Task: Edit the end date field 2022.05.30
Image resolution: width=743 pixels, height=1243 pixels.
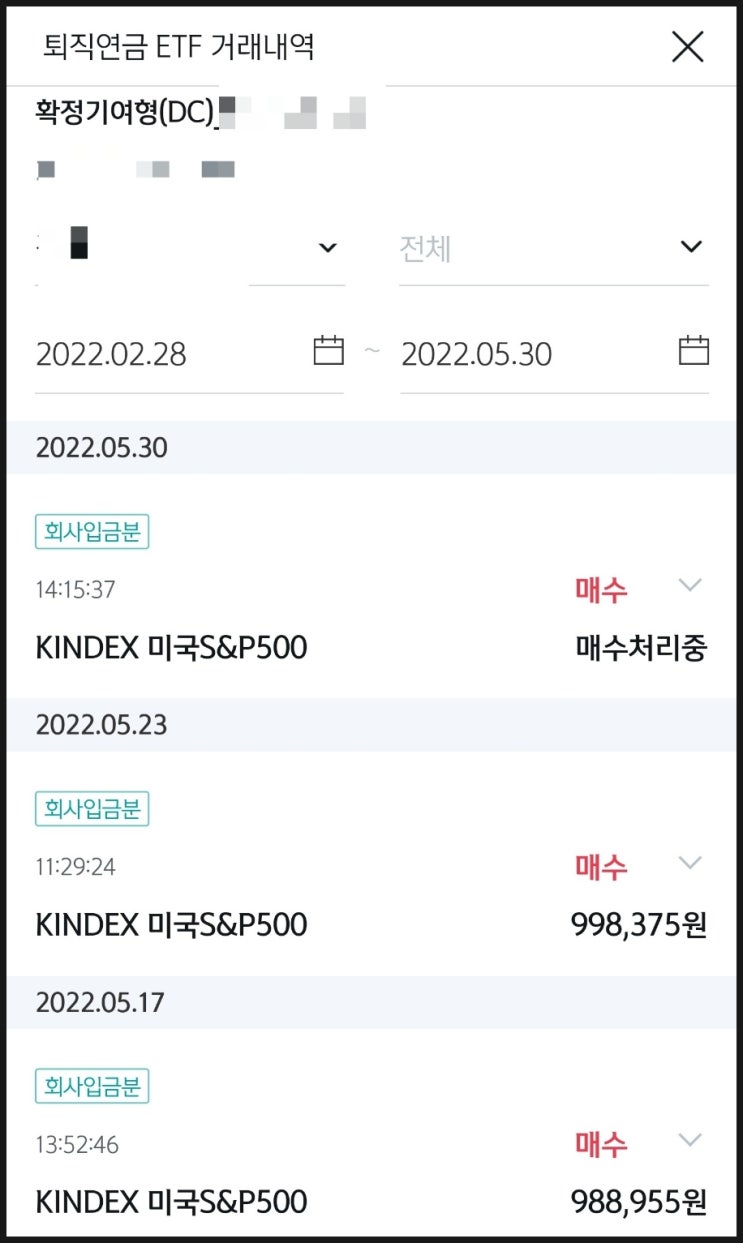Action: (x=478, y=353)
